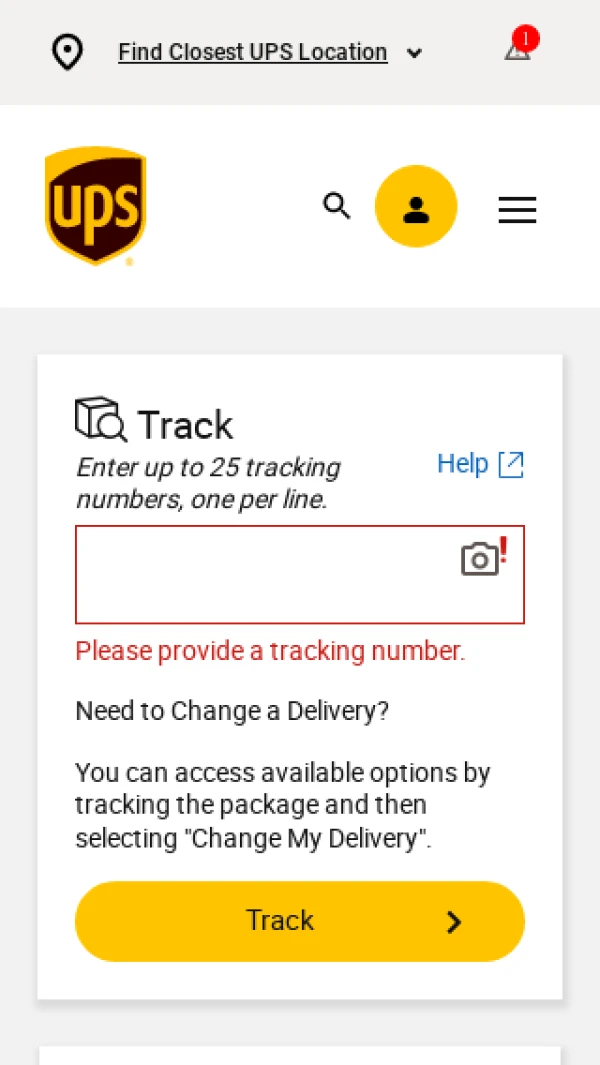The height and width of the screenshot is (1065, 600).
Task: Open the alerts icon with red badge
Action: 518,49
